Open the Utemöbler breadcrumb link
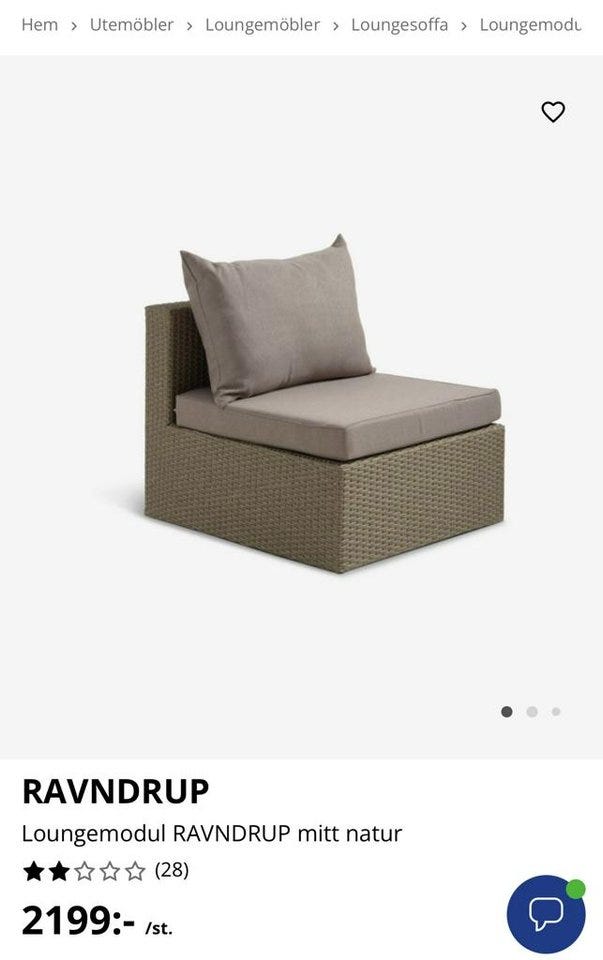 (x=131, y=25)
